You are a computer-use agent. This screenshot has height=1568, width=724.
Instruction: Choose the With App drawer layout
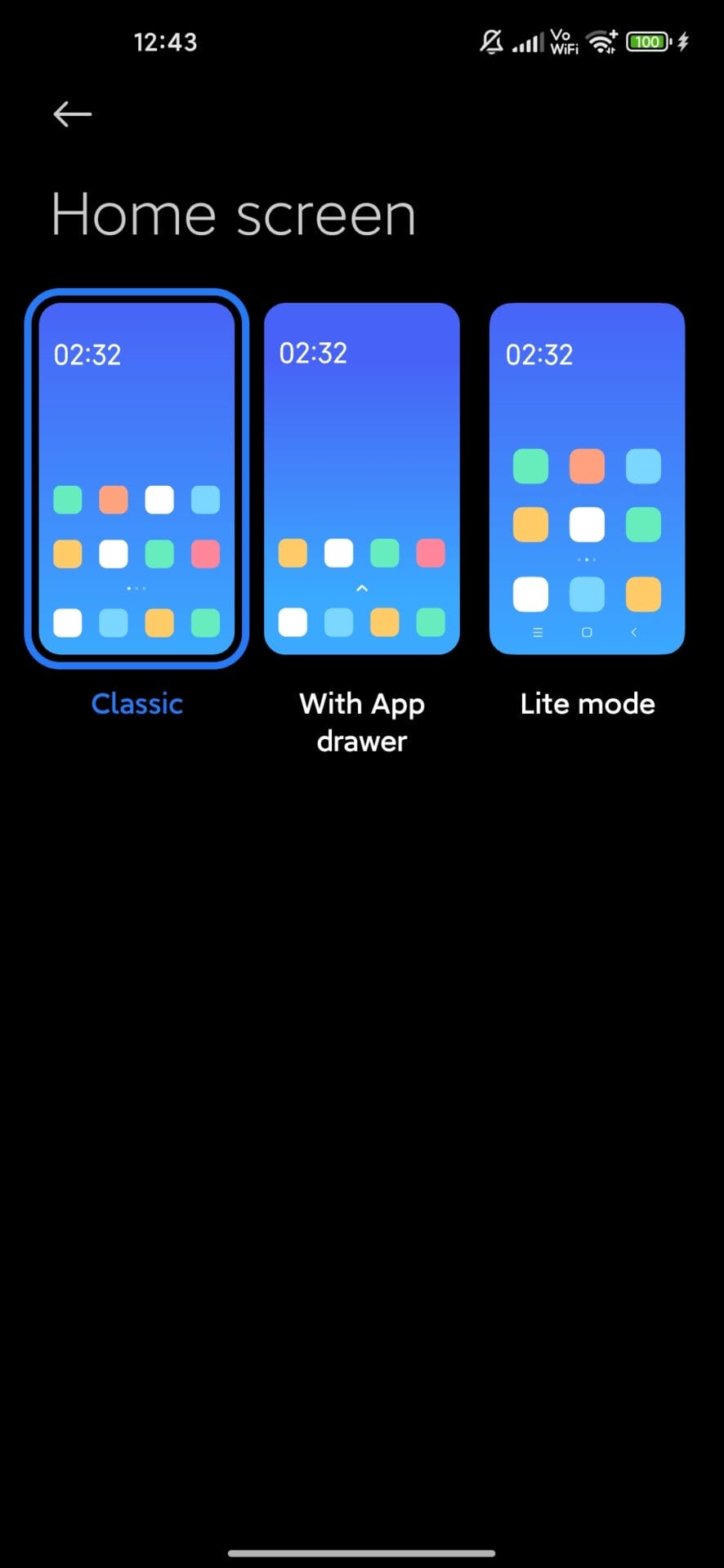click(x=361, y=479)
